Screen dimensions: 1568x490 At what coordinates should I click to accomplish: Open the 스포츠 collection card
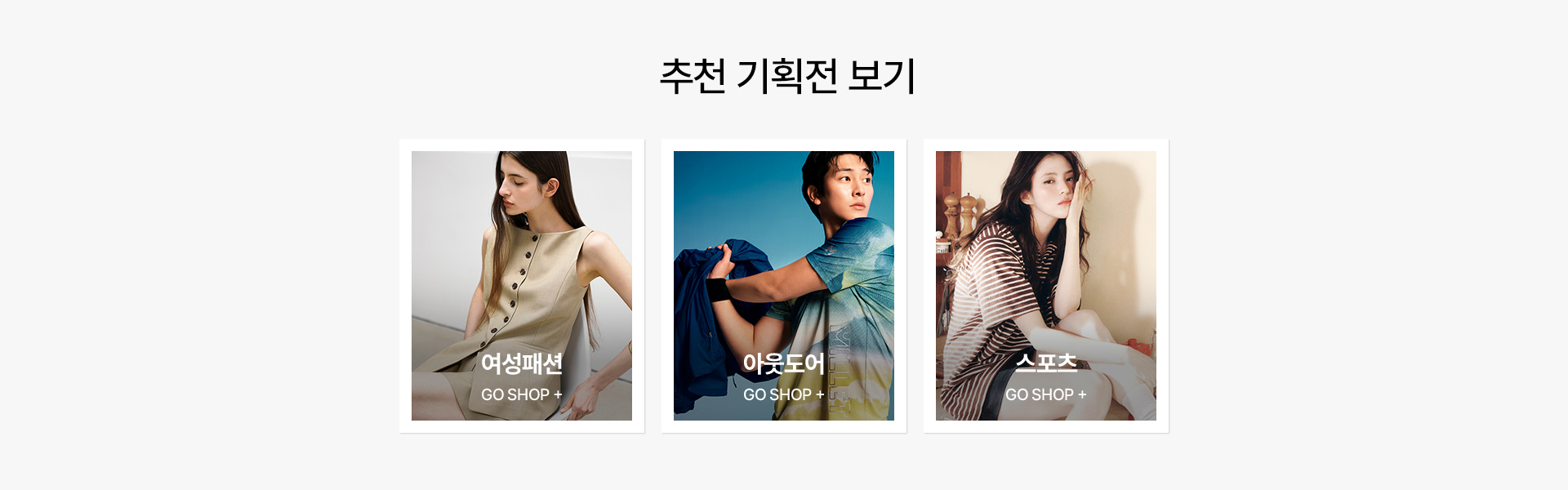click(1046, 286)
